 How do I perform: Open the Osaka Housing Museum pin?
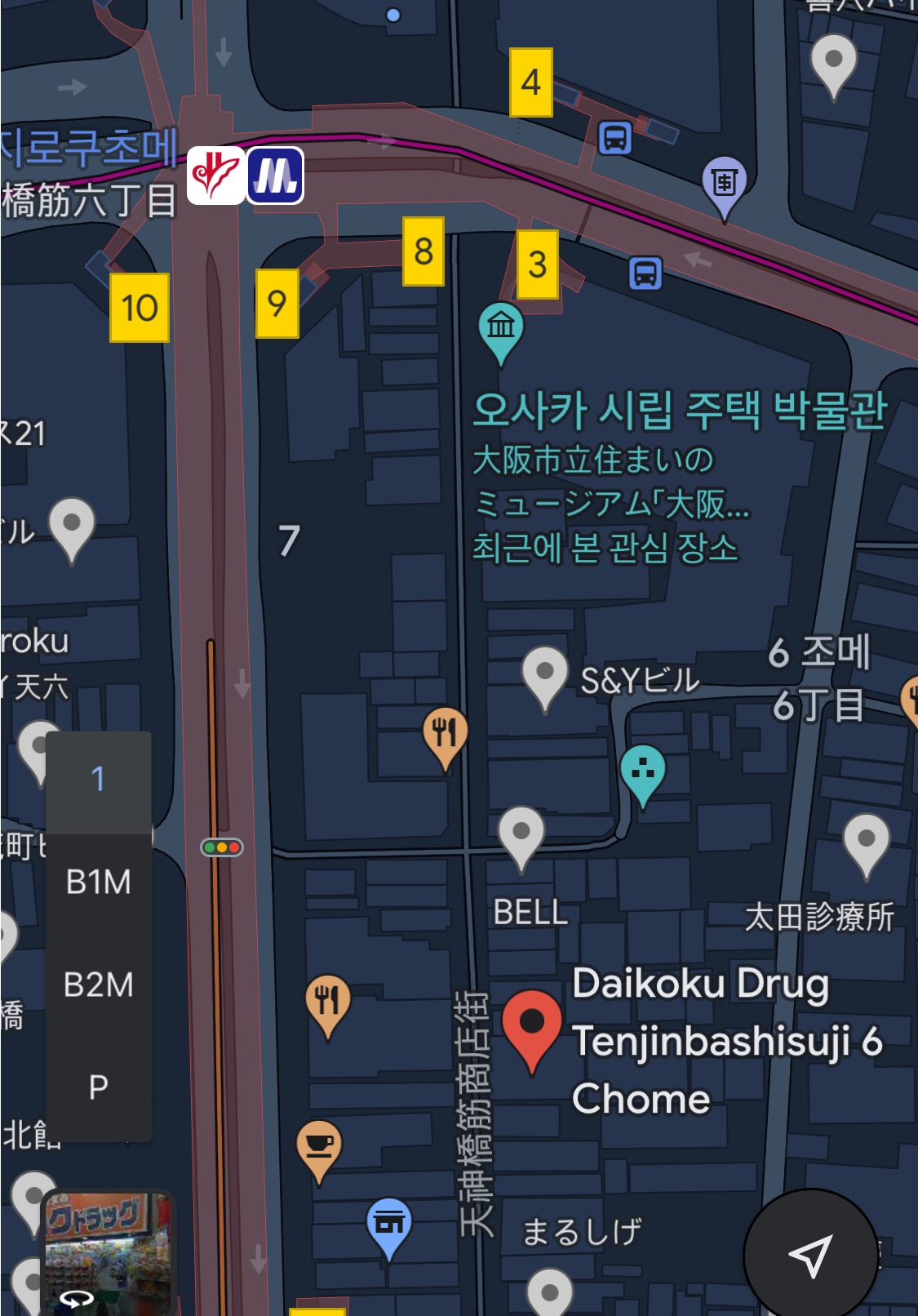[x=501, y=325]
